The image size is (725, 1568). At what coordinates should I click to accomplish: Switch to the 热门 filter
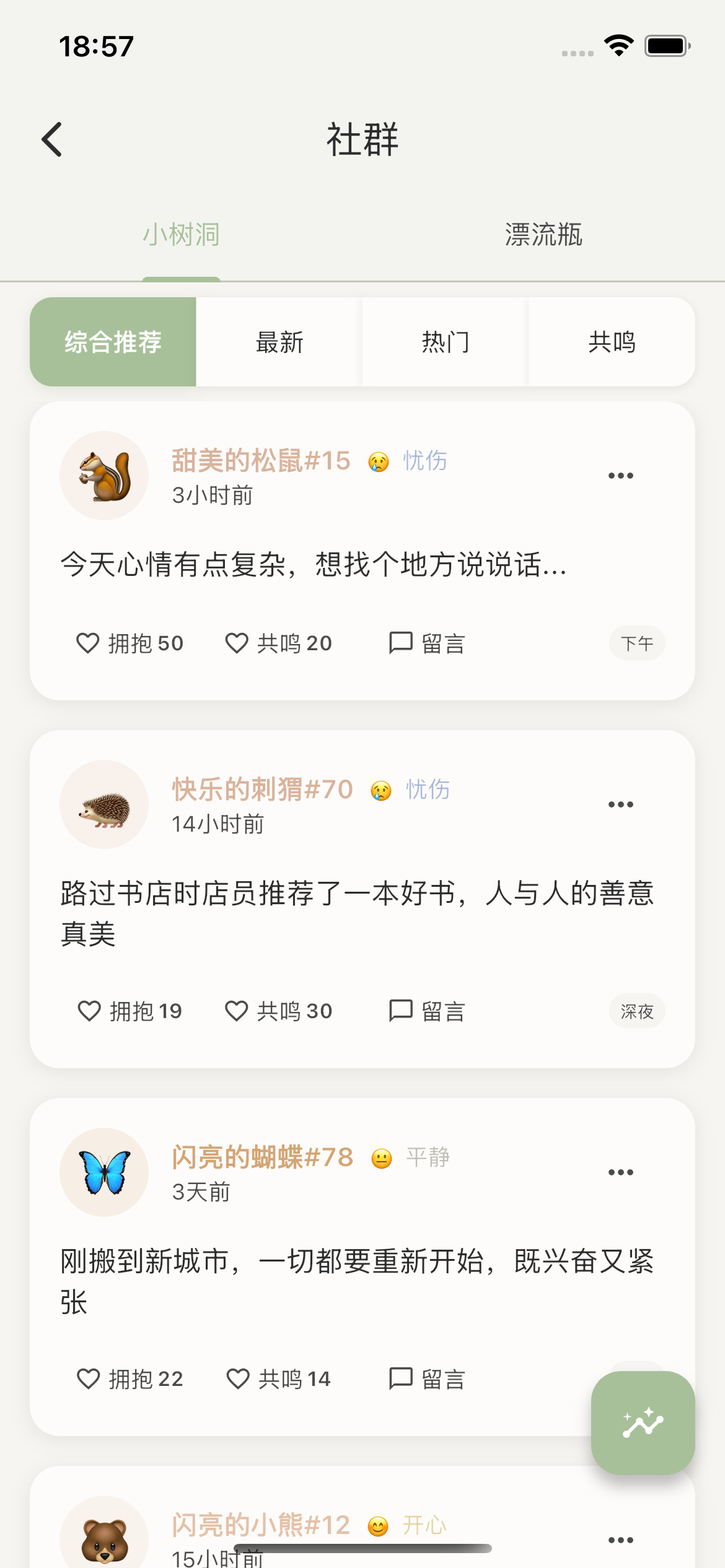[446, 342]
